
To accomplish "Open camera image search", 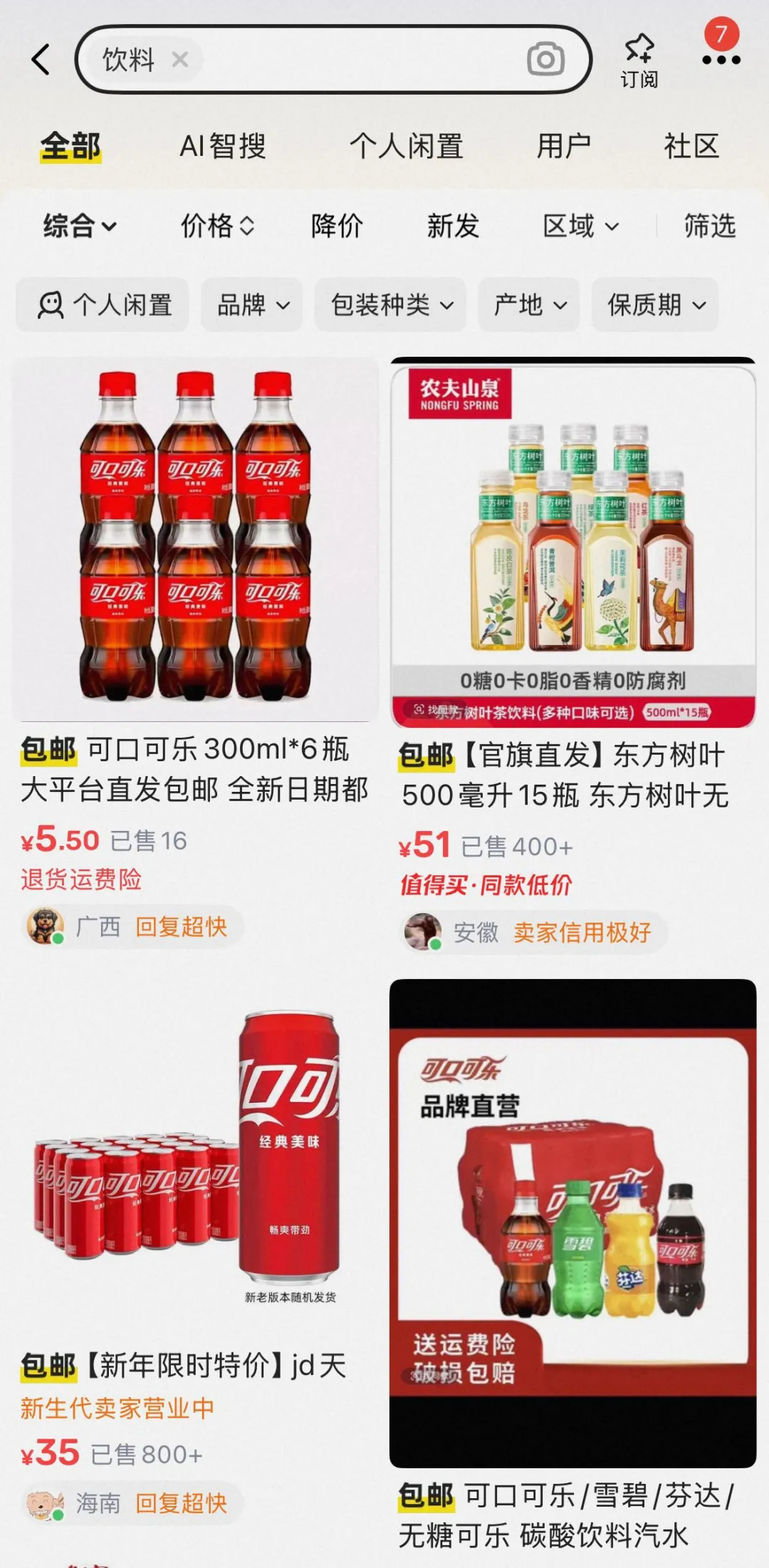I will coord(545,60).
